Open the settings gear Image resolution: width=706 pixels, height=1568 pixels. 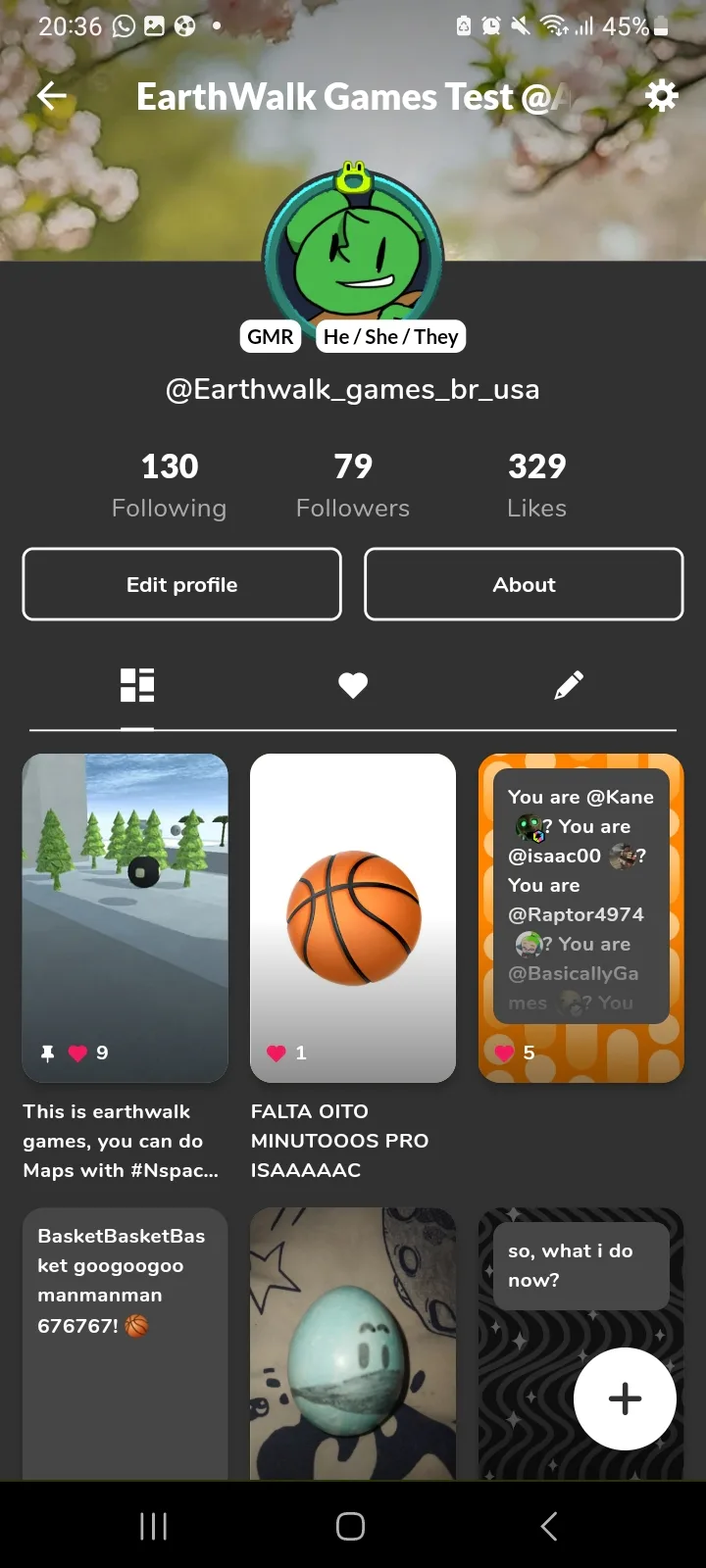coord(661,95)
